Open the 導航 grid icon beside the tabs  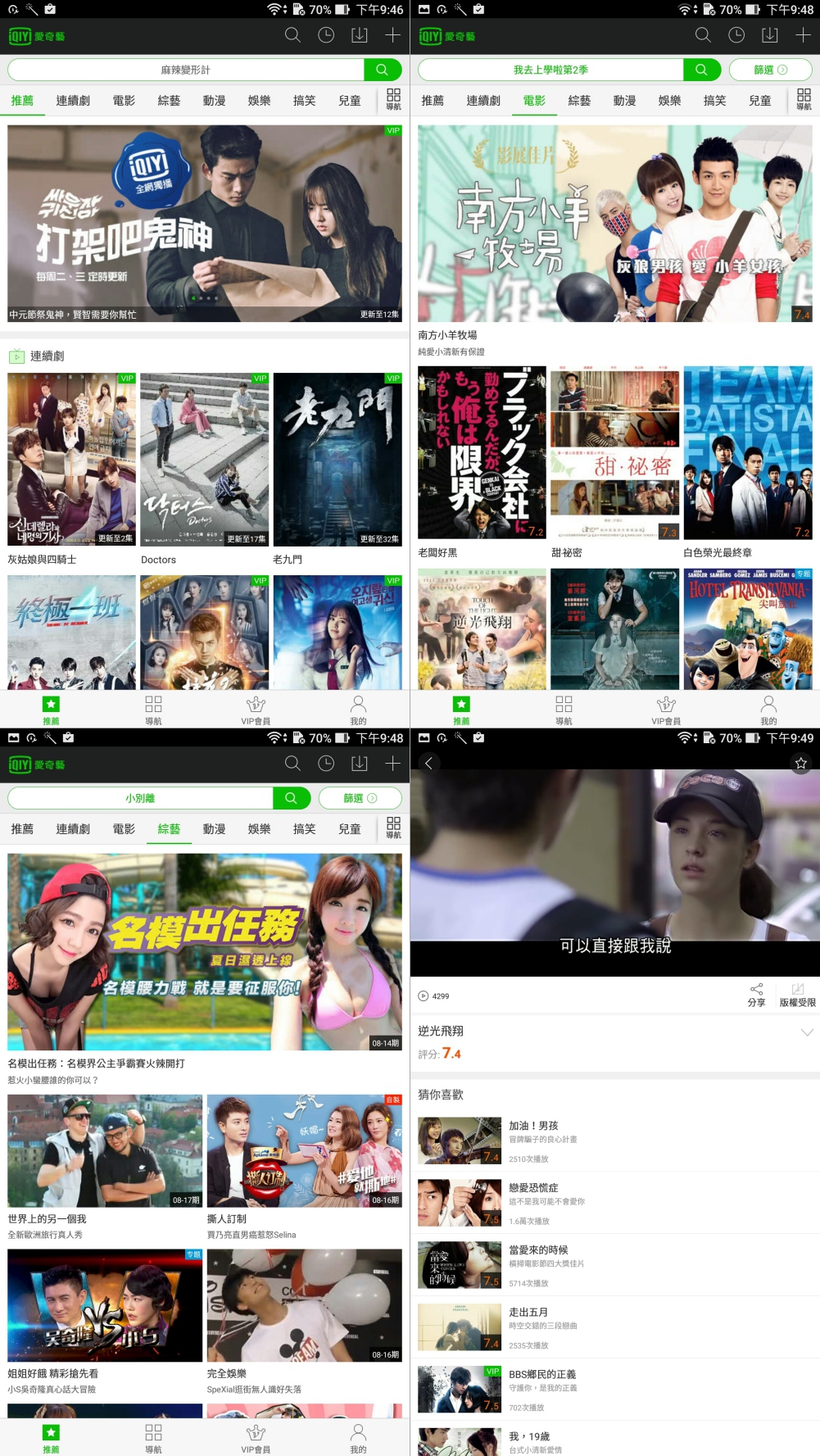click(x=393, y=100)
